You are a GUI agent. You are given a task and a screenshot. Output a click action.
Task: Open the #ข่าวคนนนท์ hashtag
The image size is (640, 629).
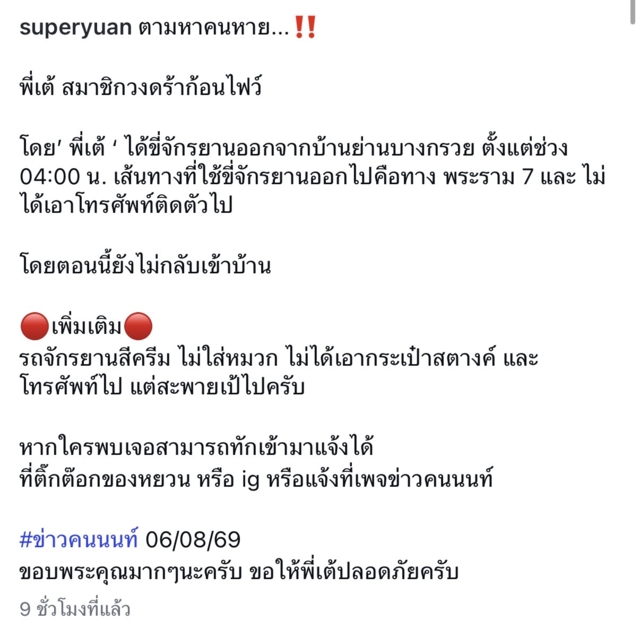coord(79,539)
